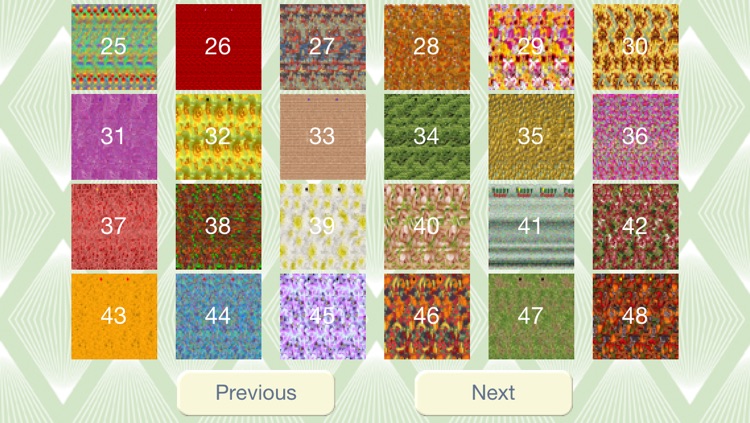Open the purple tile 31

(114, 137)
